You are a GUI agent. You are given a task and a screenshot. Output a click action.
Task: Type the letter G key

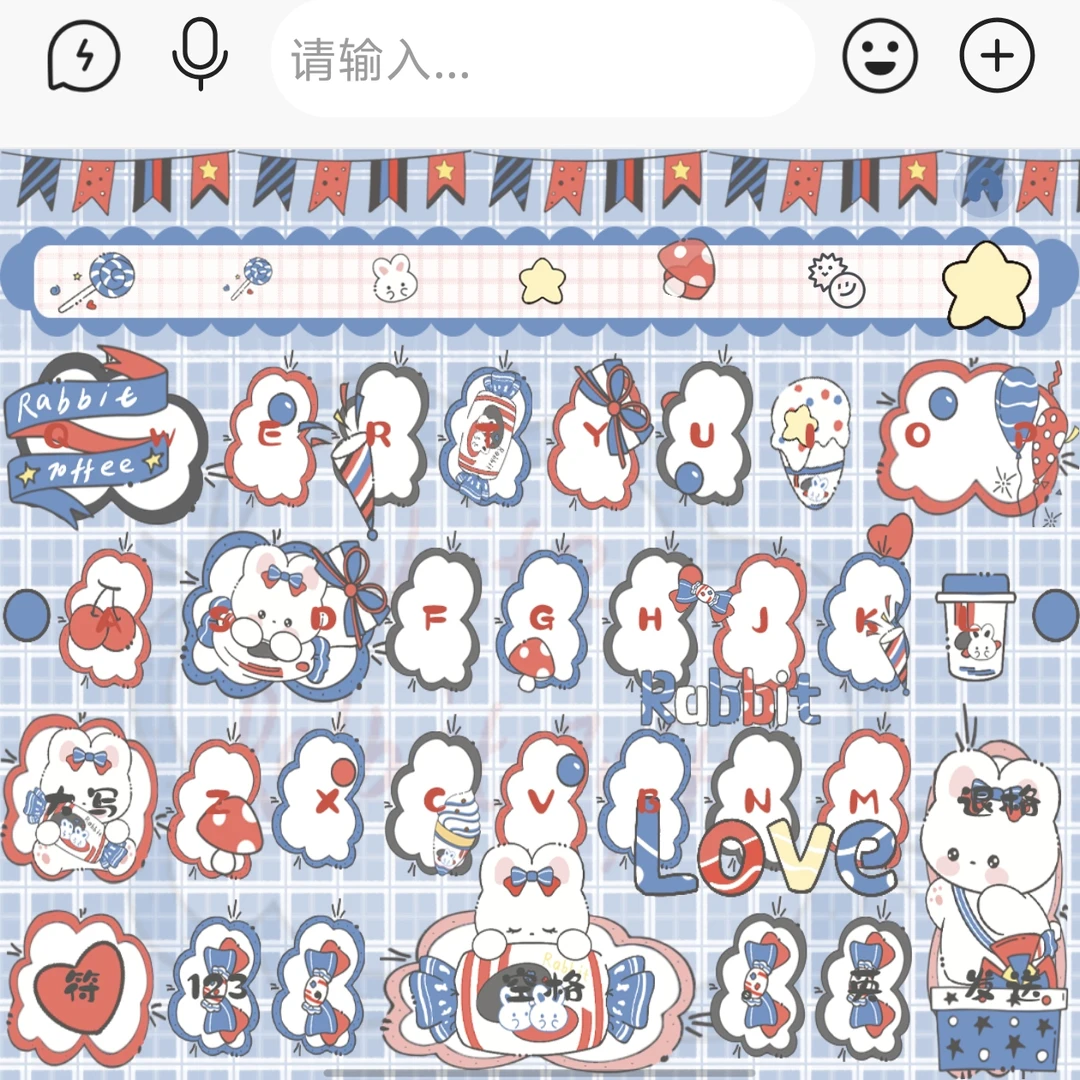coord(542,618)
